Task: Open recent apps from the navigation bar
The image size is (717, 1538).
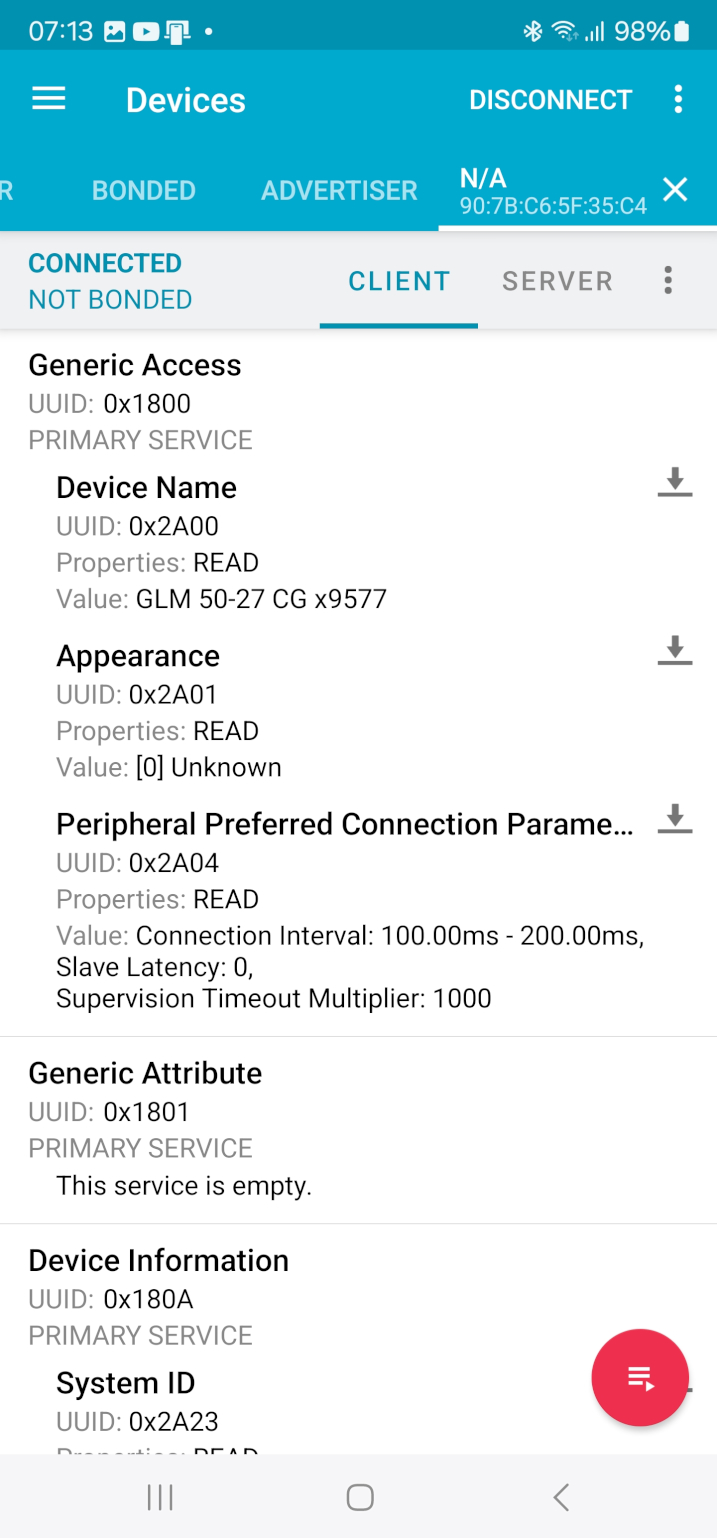Action: pyautogui.click(x=160, y=1497)
